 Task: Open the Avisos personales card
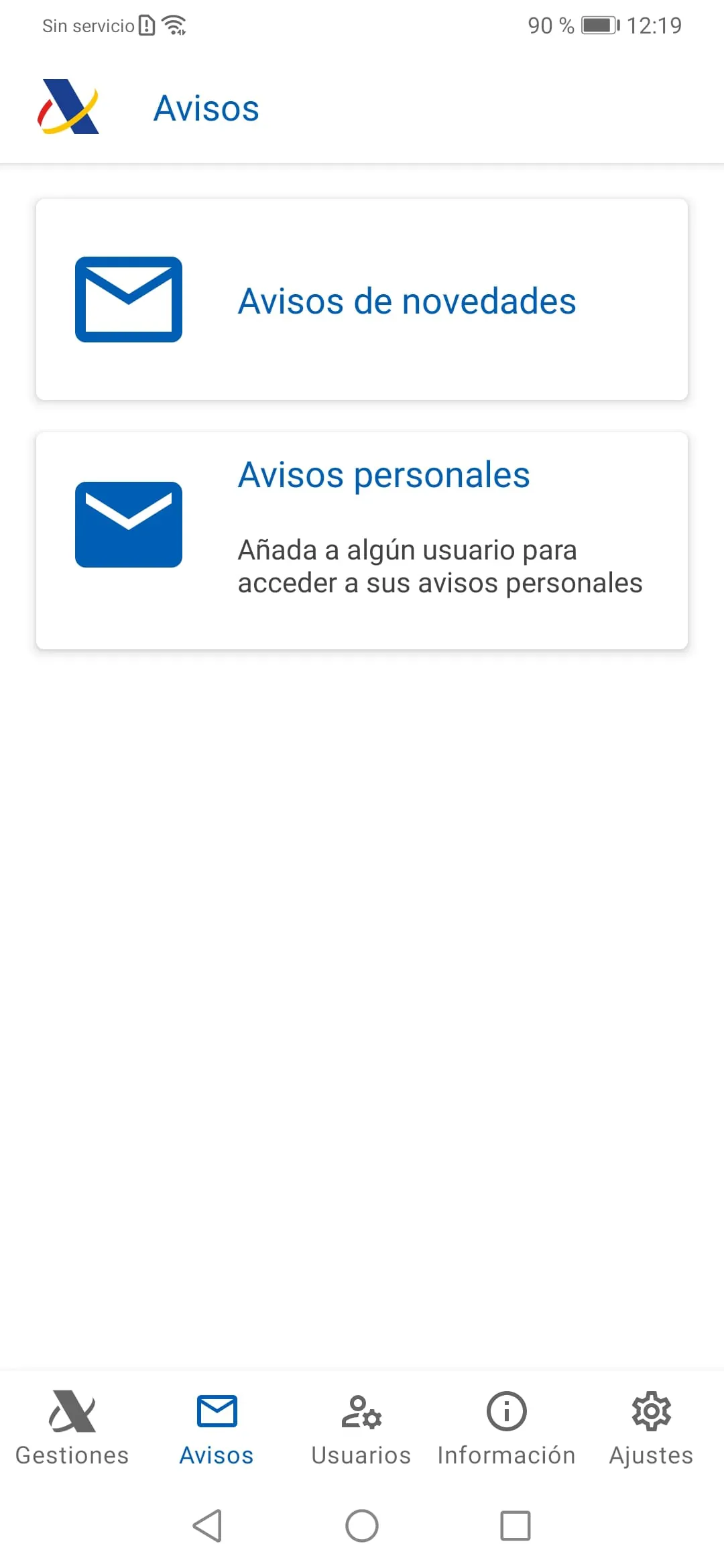(362, 539)
